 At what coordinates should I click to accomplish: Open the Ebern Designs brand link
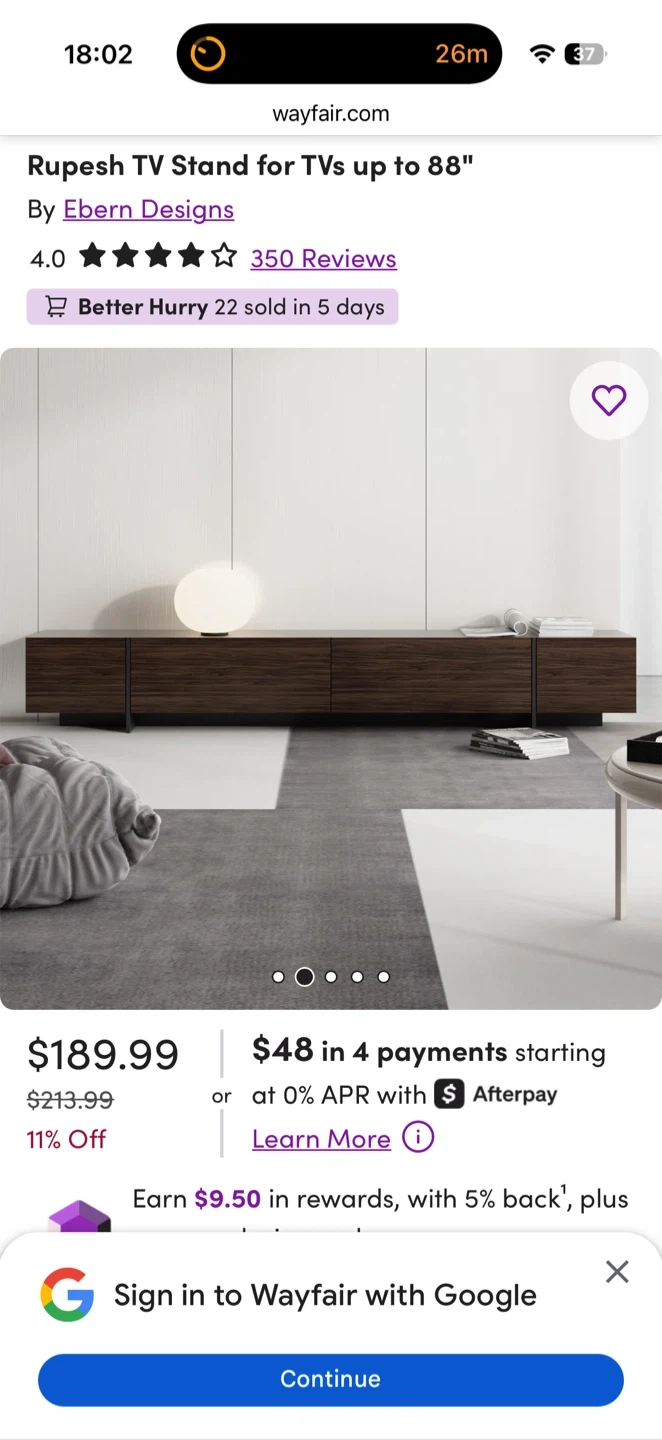148,209
